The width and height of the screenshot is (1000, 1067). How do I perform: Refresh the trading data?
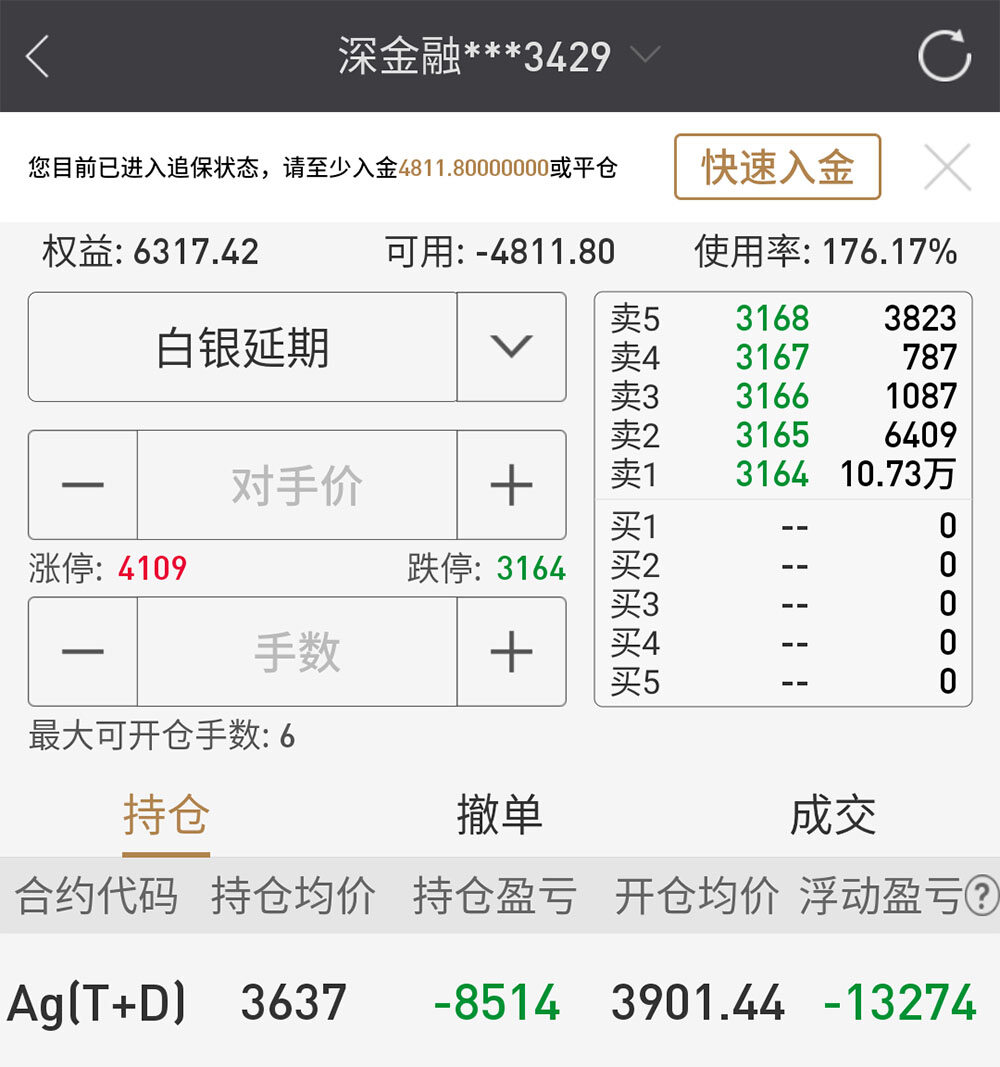[944, 56]
